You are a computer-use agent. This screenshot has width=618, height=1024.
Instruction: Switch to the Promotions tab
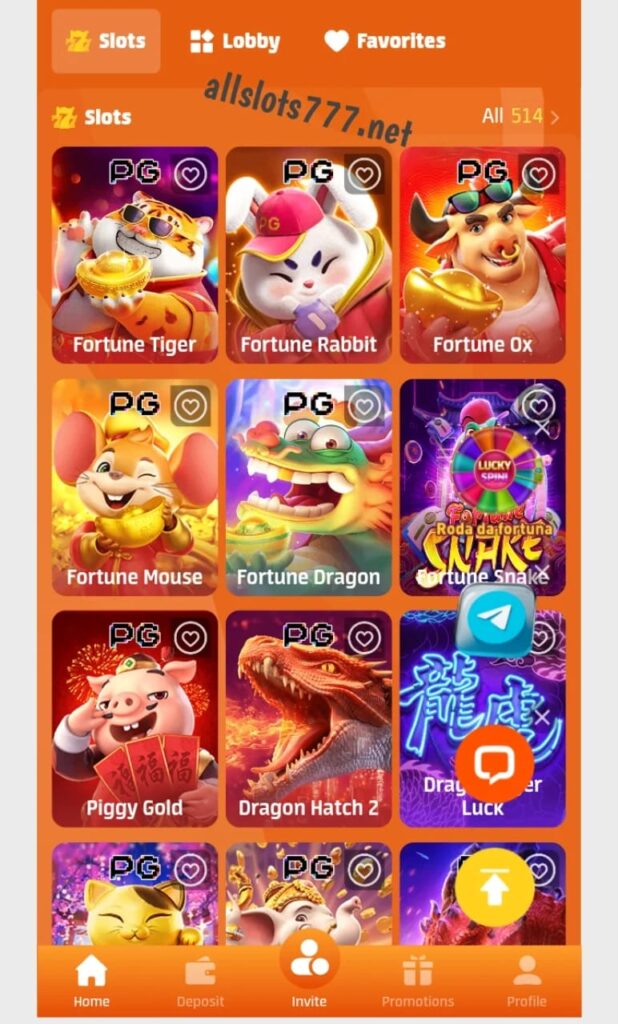[417, 981]
